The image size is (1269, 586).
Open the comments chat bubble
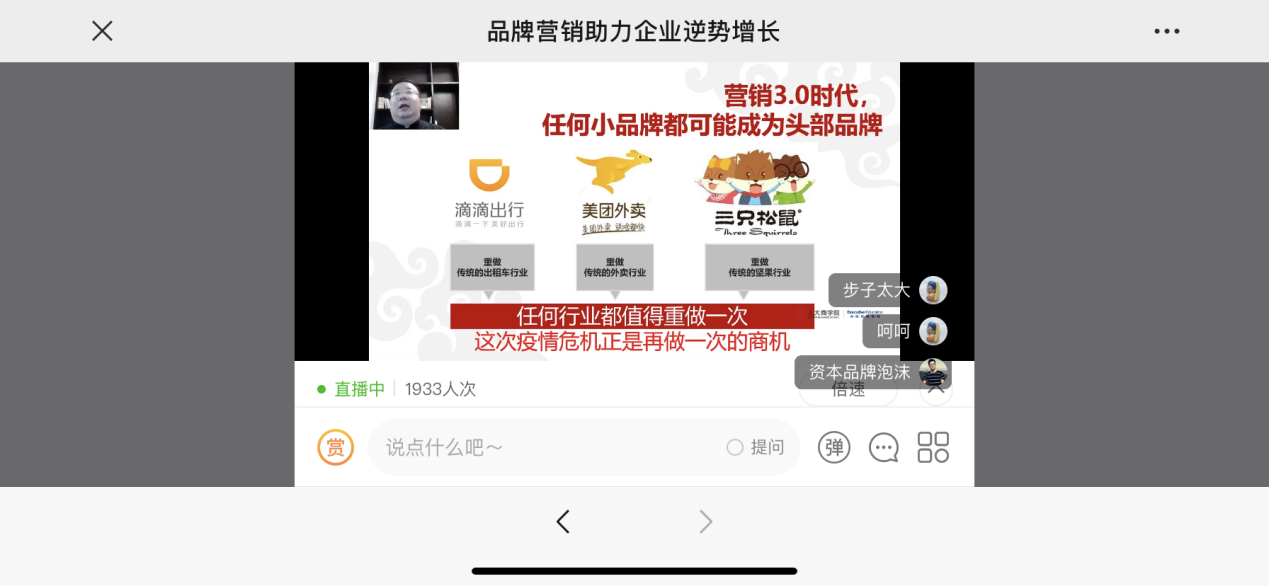pos(884,447)
